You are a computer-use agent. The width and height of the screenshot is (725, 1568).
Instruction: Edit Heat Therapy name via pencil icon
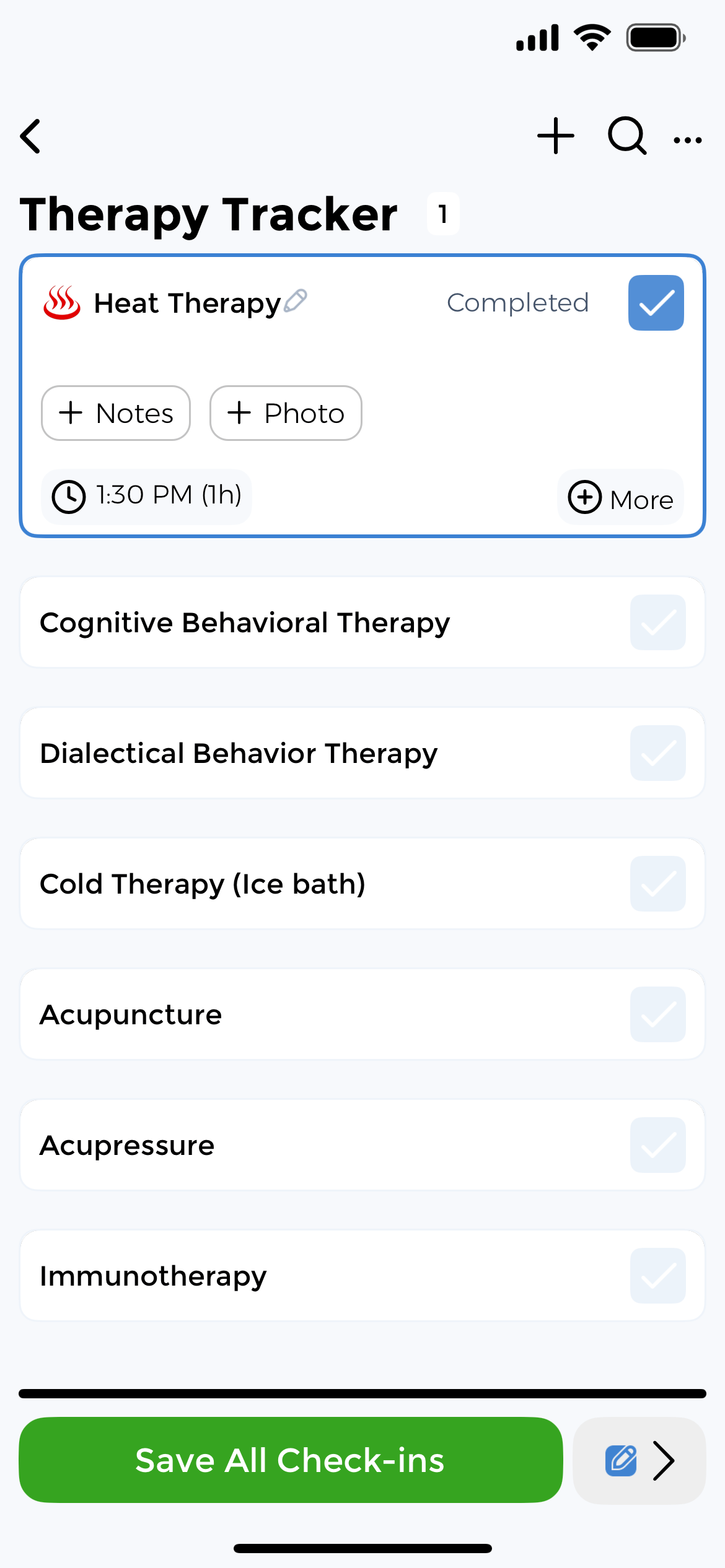click(296, 301)
